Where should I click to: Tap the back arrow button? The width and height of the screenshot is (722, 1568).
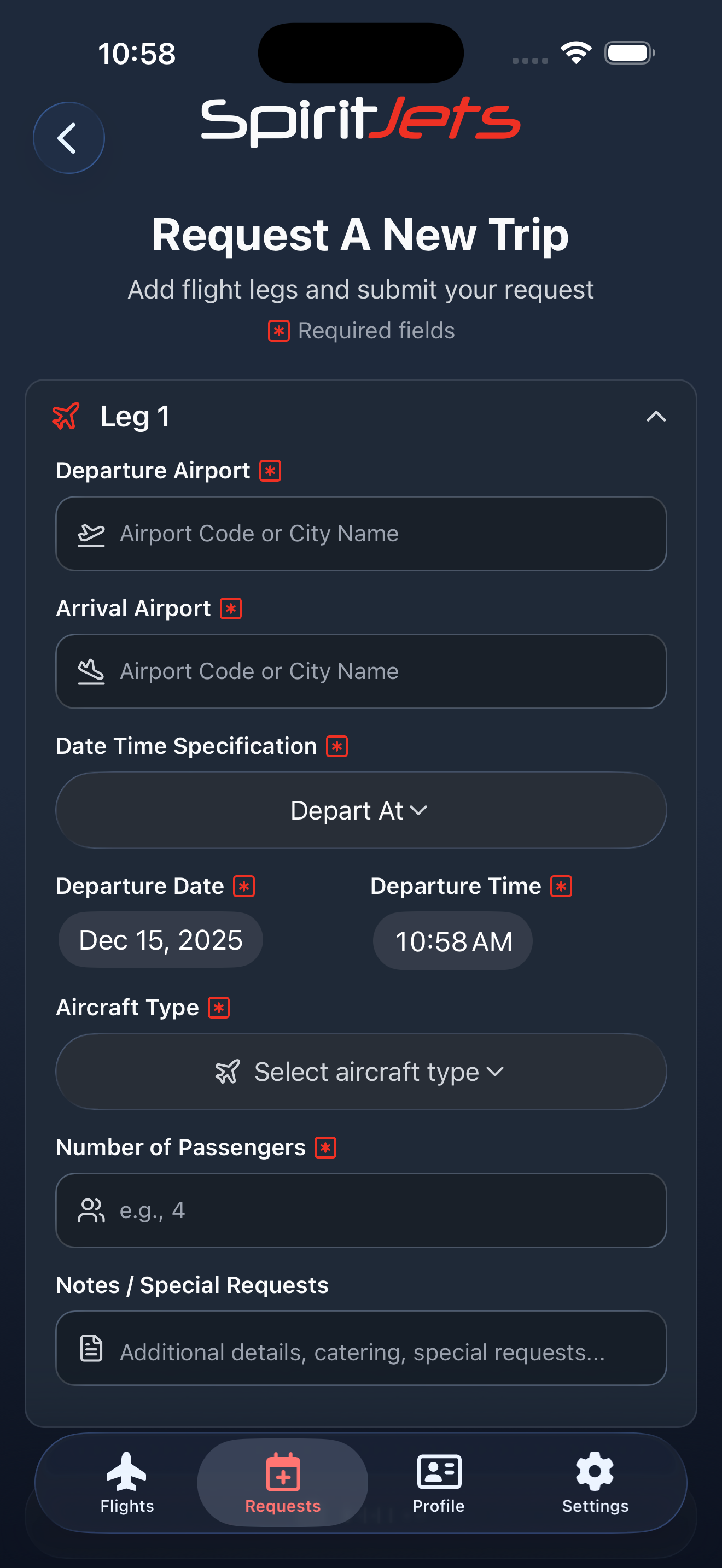[x=69, y=137]
